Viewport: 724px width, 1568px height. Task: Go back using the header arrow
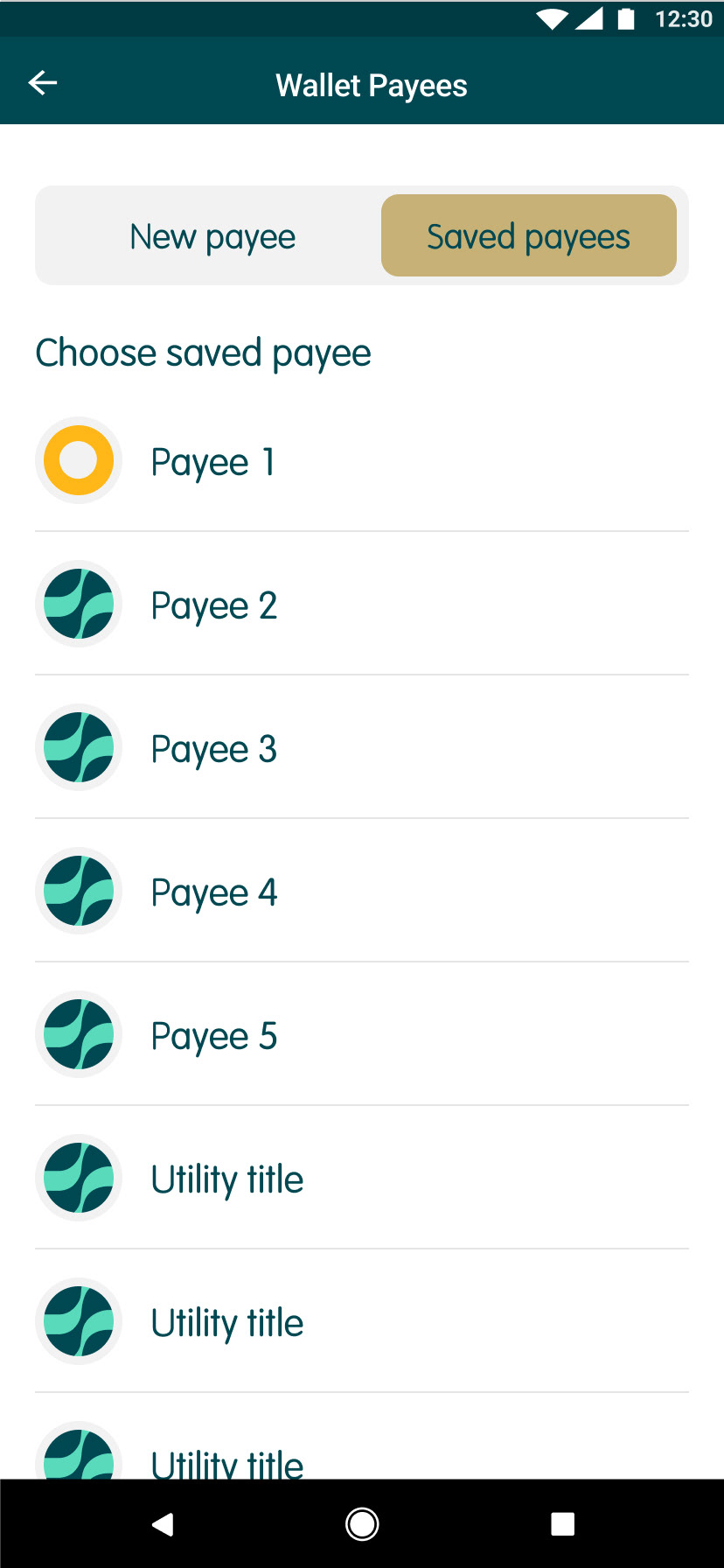click(x=43, y=83)
